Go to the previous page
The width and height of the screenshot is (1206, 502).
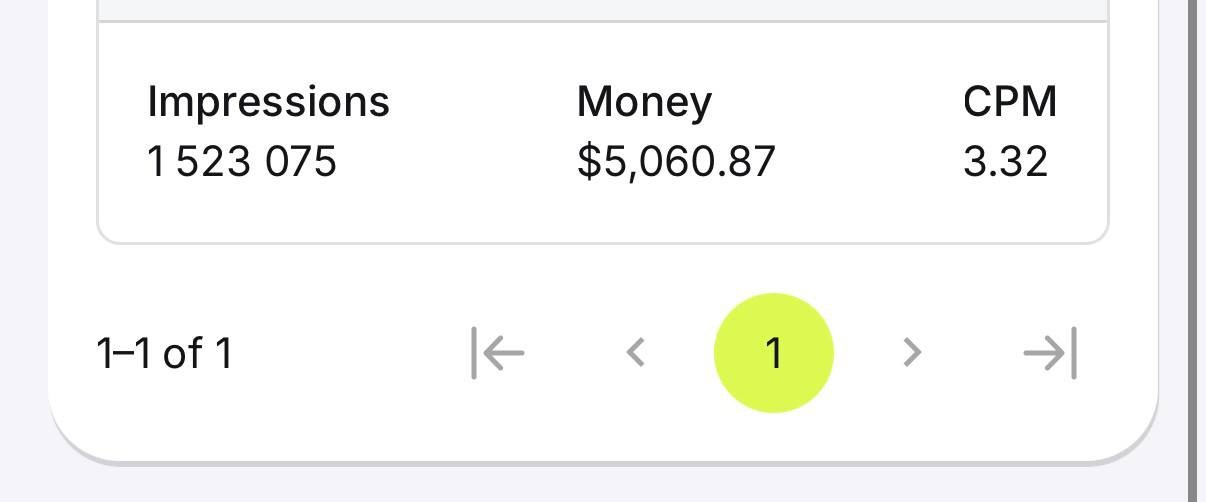point(636,353)
